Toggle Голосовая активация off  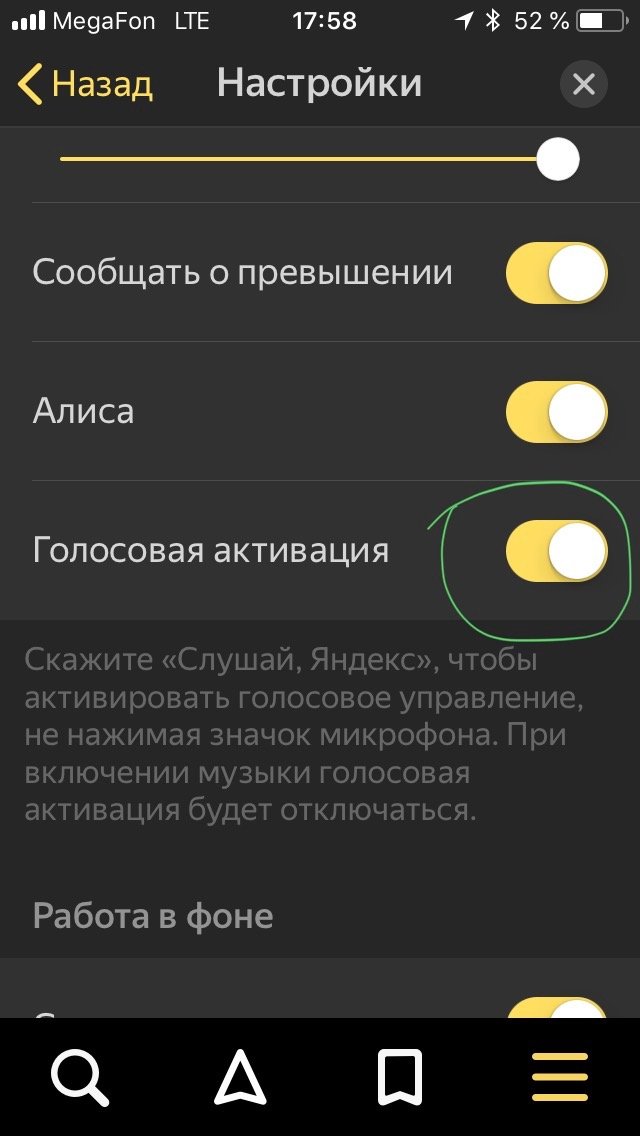pos(556,551)
